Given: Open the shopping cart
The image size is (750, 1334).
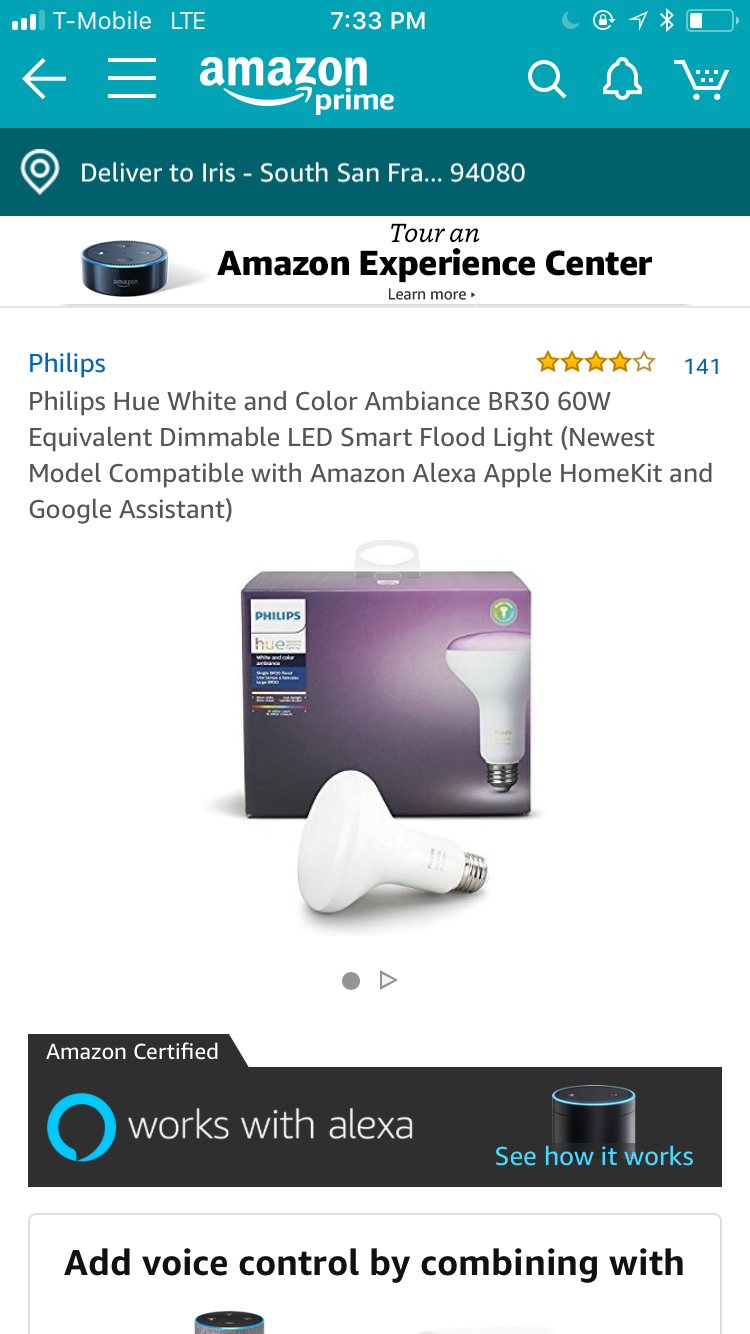Looking at the screenshot, I should [701, 79].
